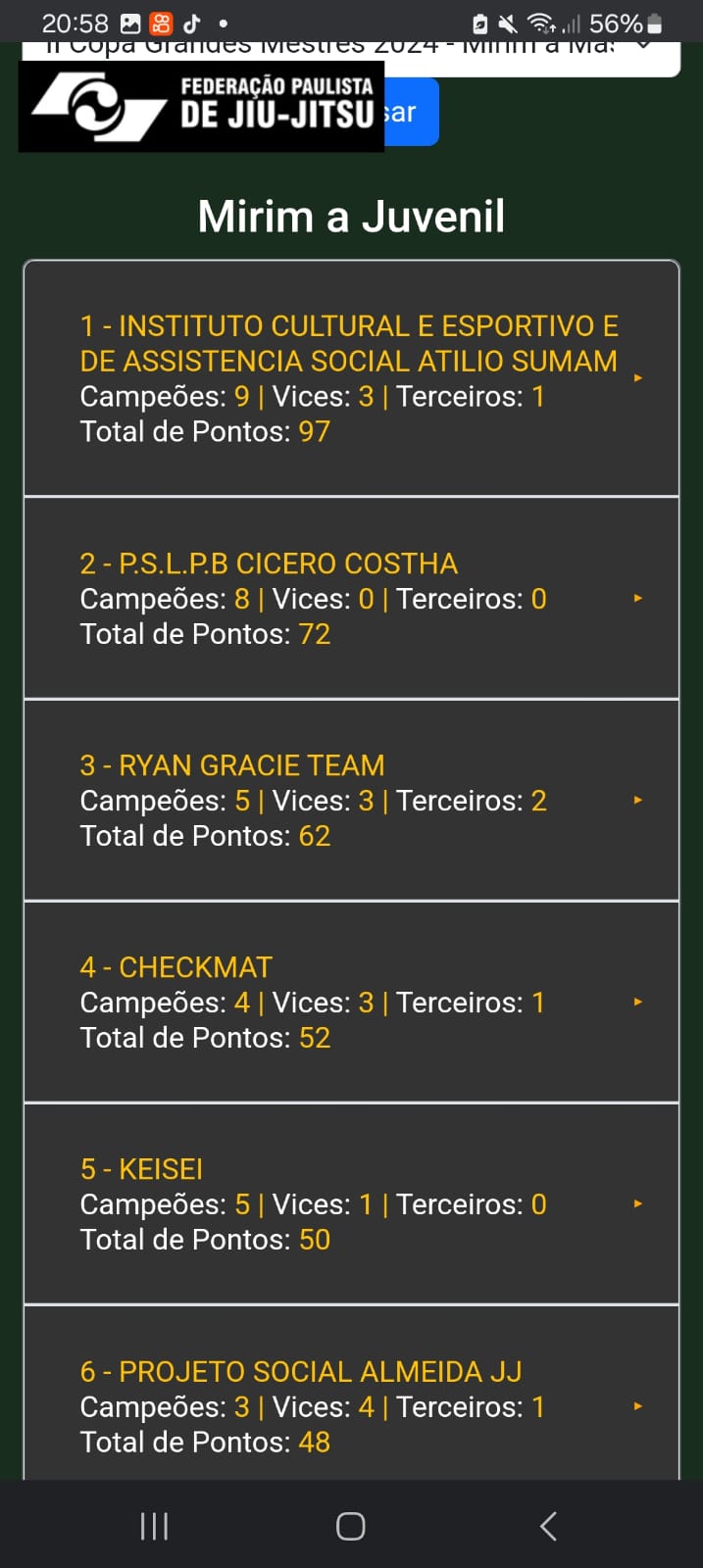703x1568 pixels.
Task: Expand the P.S.L.P.B Cicero Costha entry
Action: click(x=350, y=598)
